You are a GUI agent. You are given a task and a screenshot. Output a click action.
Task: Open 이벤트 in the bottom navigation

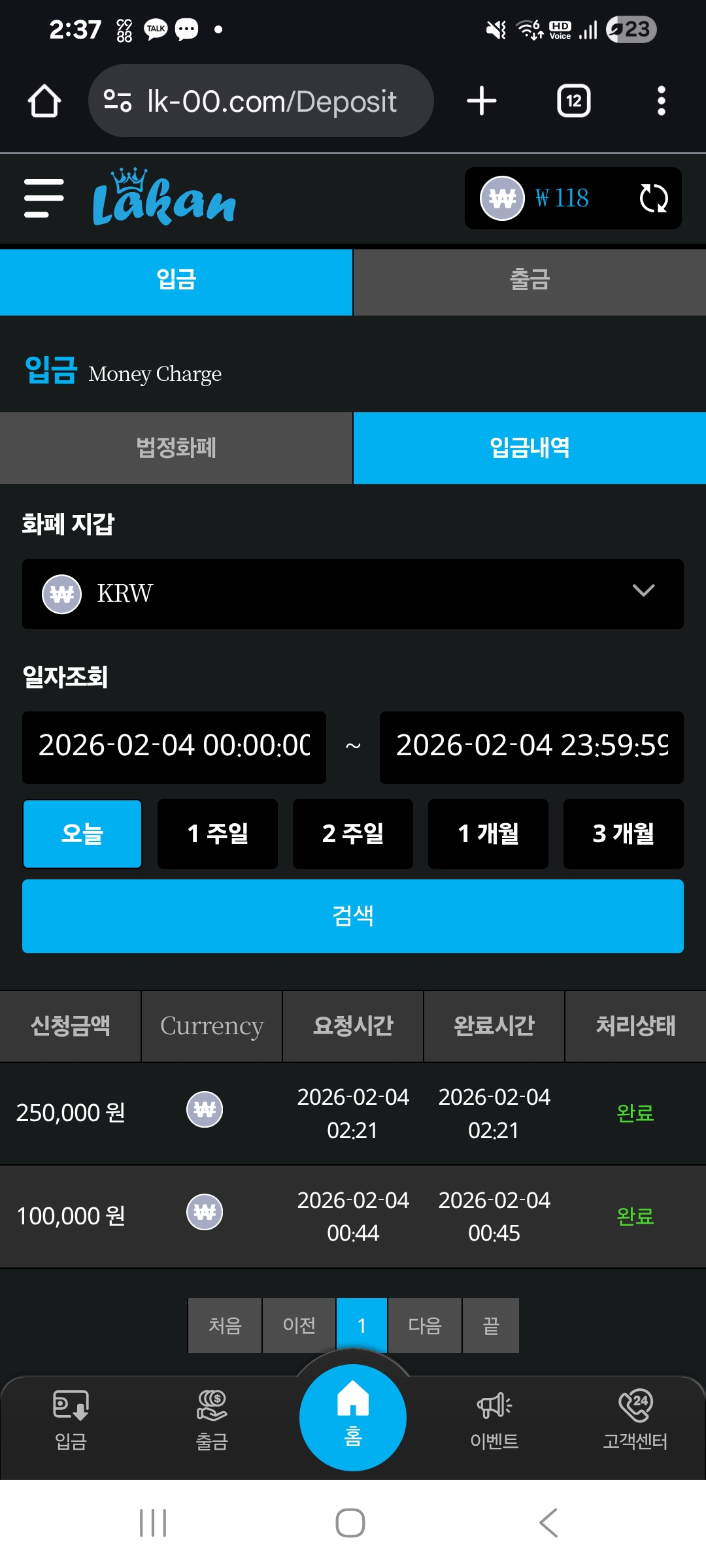[x=494, y=1420]
